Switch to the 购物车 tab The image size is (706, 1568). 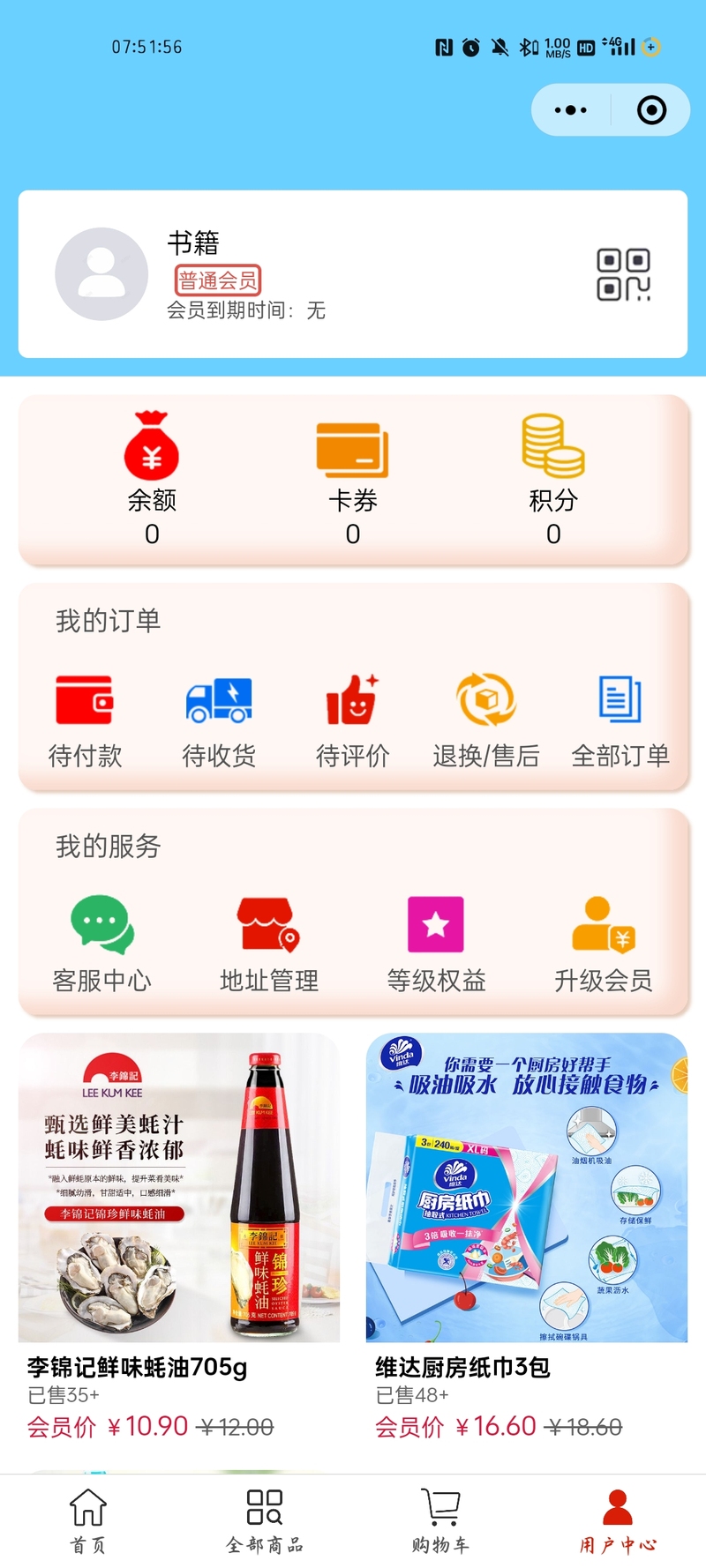pyautogui.click(x=441, y=1520)
